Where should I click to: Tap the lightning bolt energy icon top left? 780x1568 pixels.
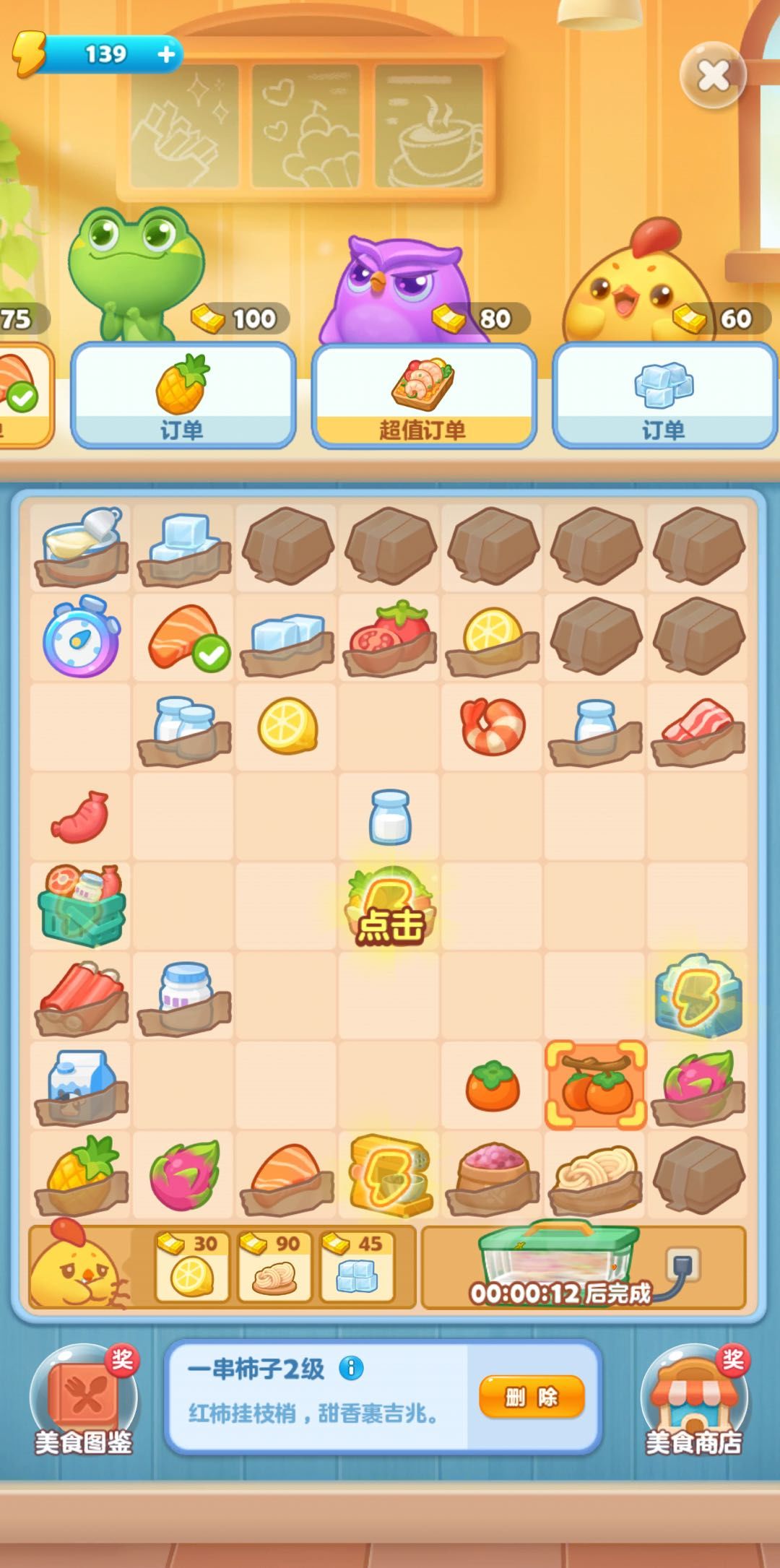tap(30, 51)
